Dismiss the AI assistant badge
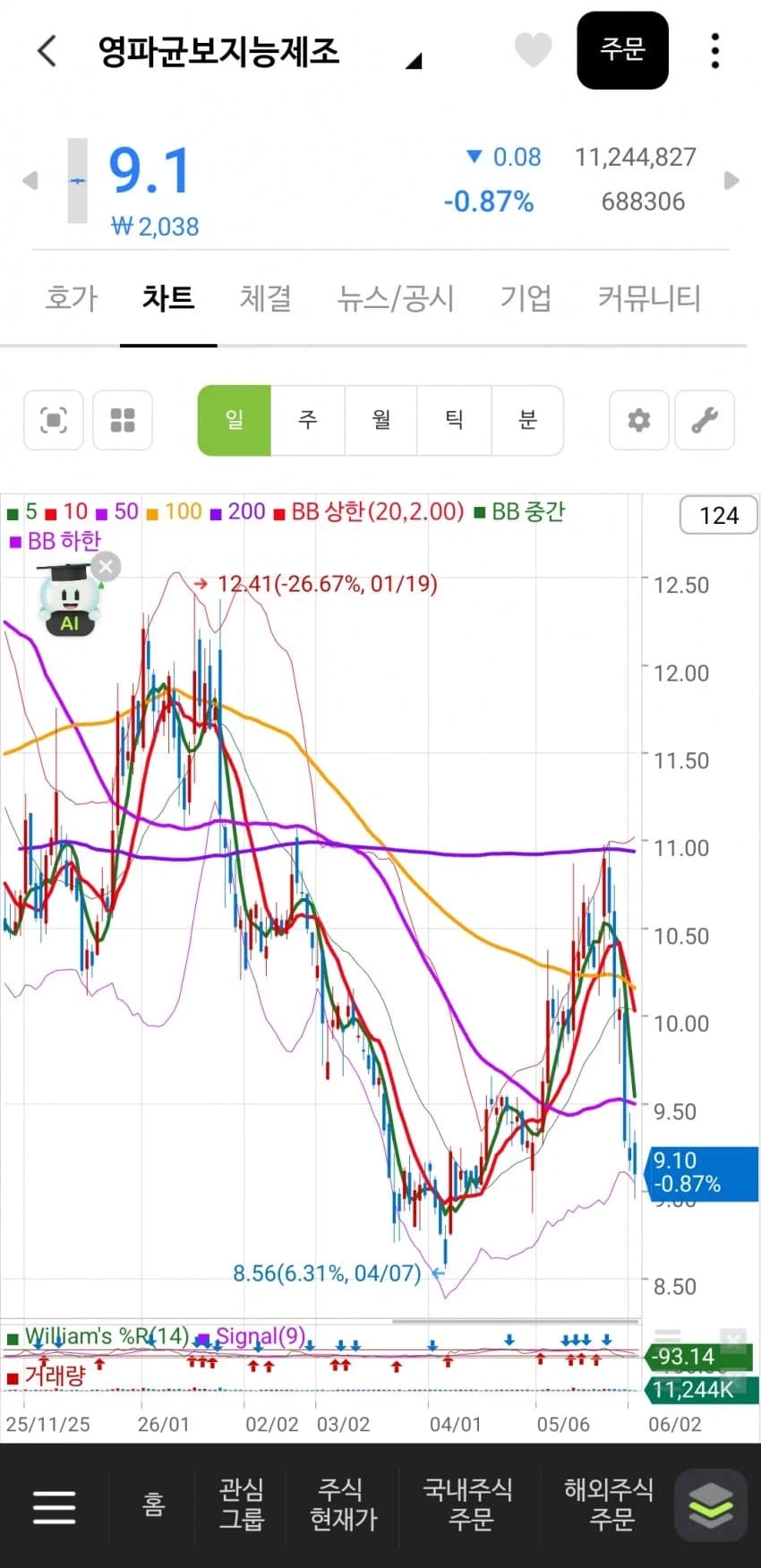The image size is (761, 1568). click(106, 566)
